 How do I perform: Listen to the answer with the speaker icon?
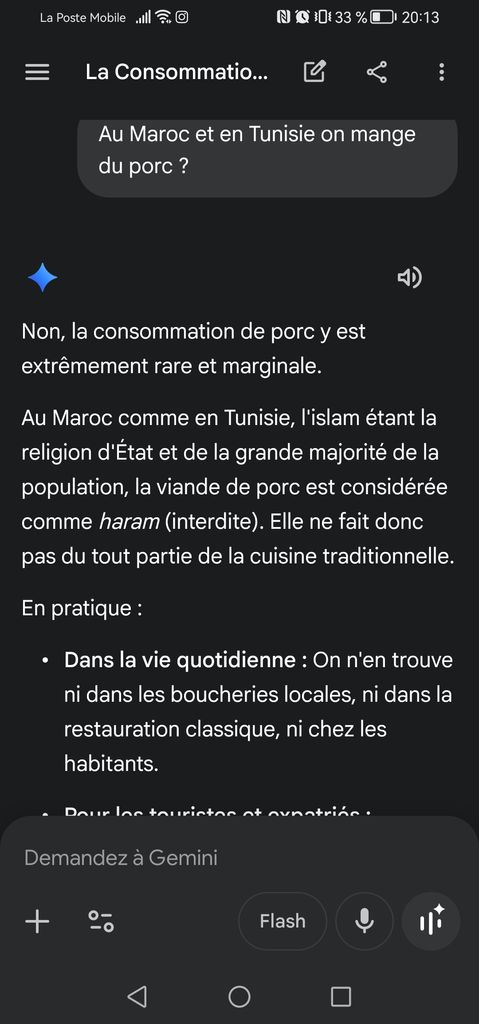point(410,278)
